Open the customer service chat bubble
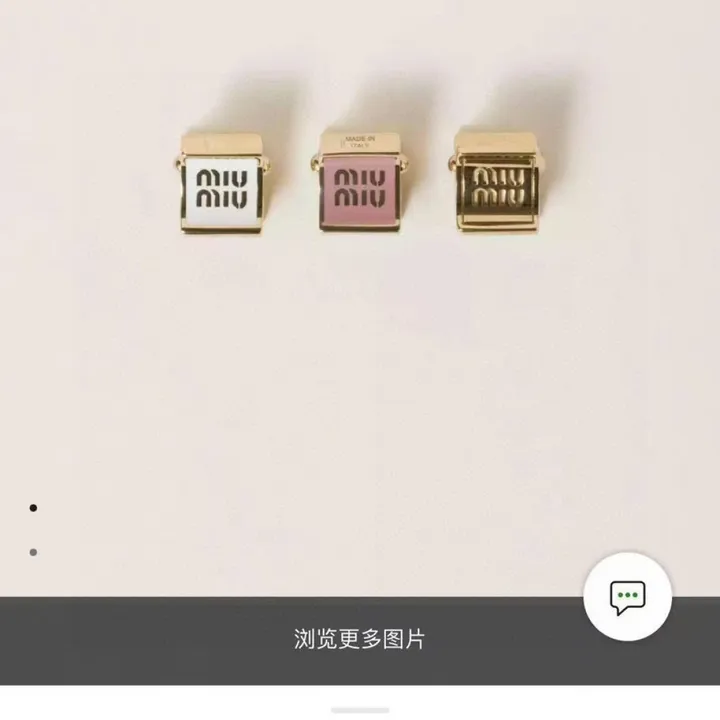 (627, 597)
